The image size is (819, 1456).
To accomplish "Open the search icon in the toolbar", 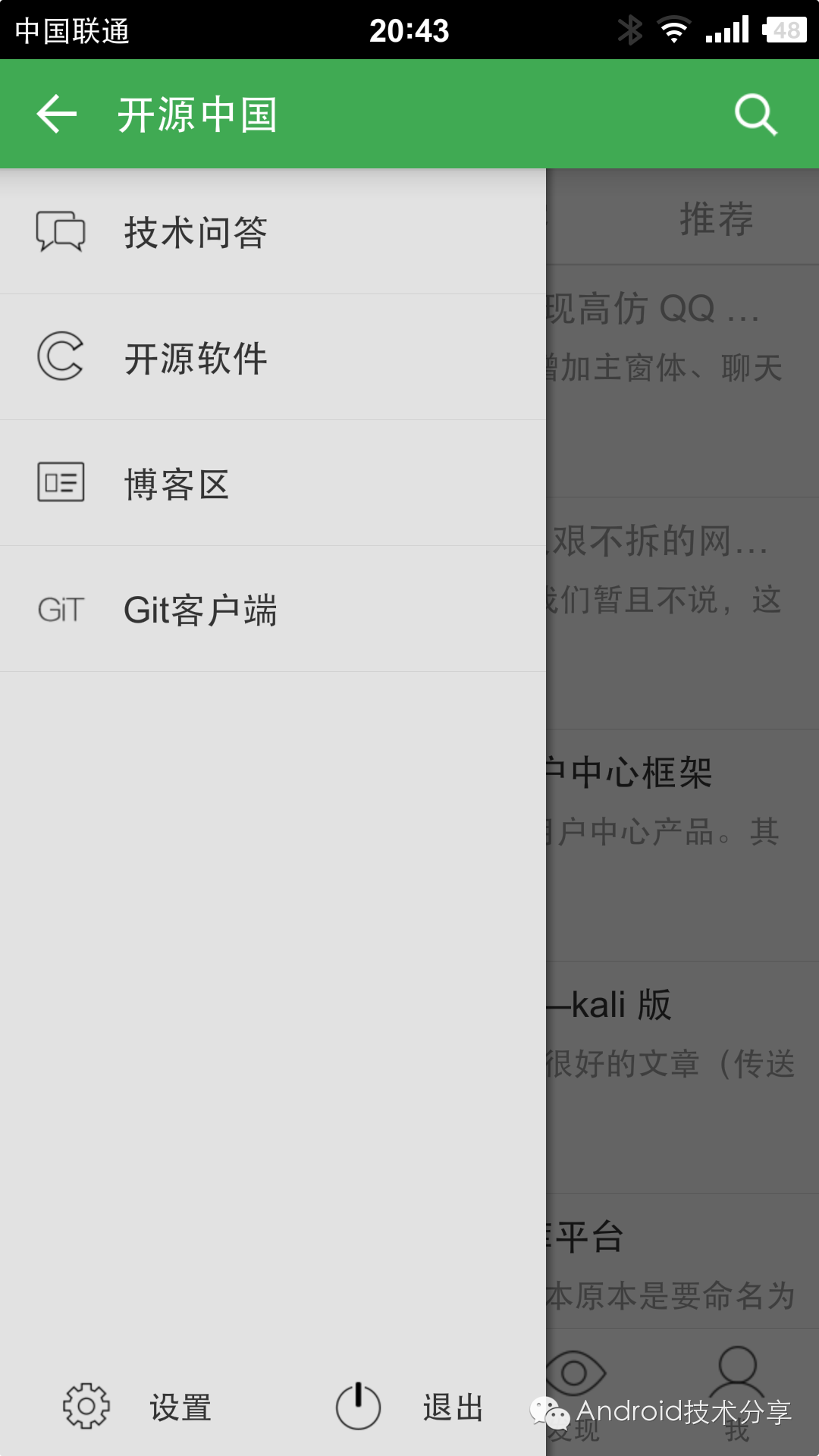I will pos(755,114).
